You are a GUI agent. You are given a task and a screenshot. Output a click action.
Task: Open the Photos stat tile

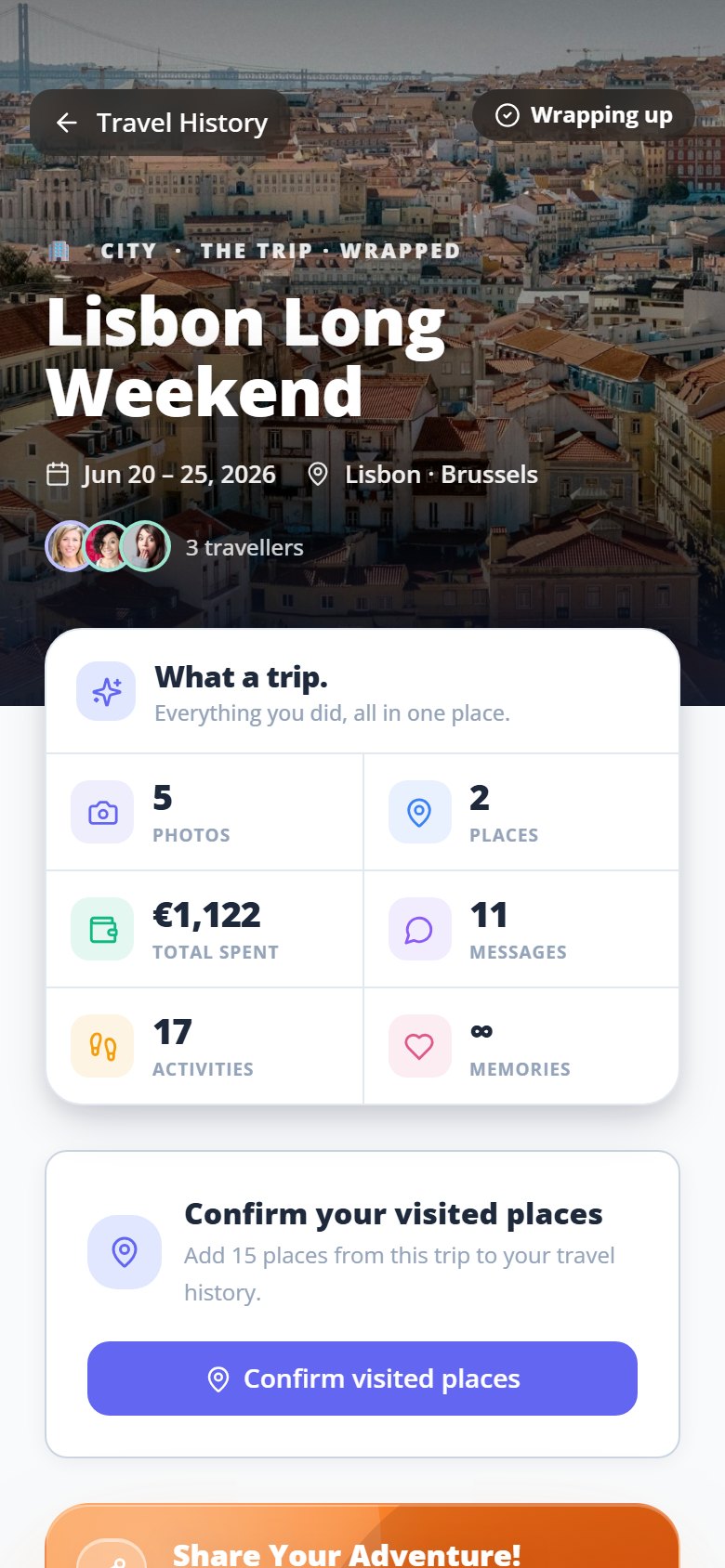click(204, 812)
